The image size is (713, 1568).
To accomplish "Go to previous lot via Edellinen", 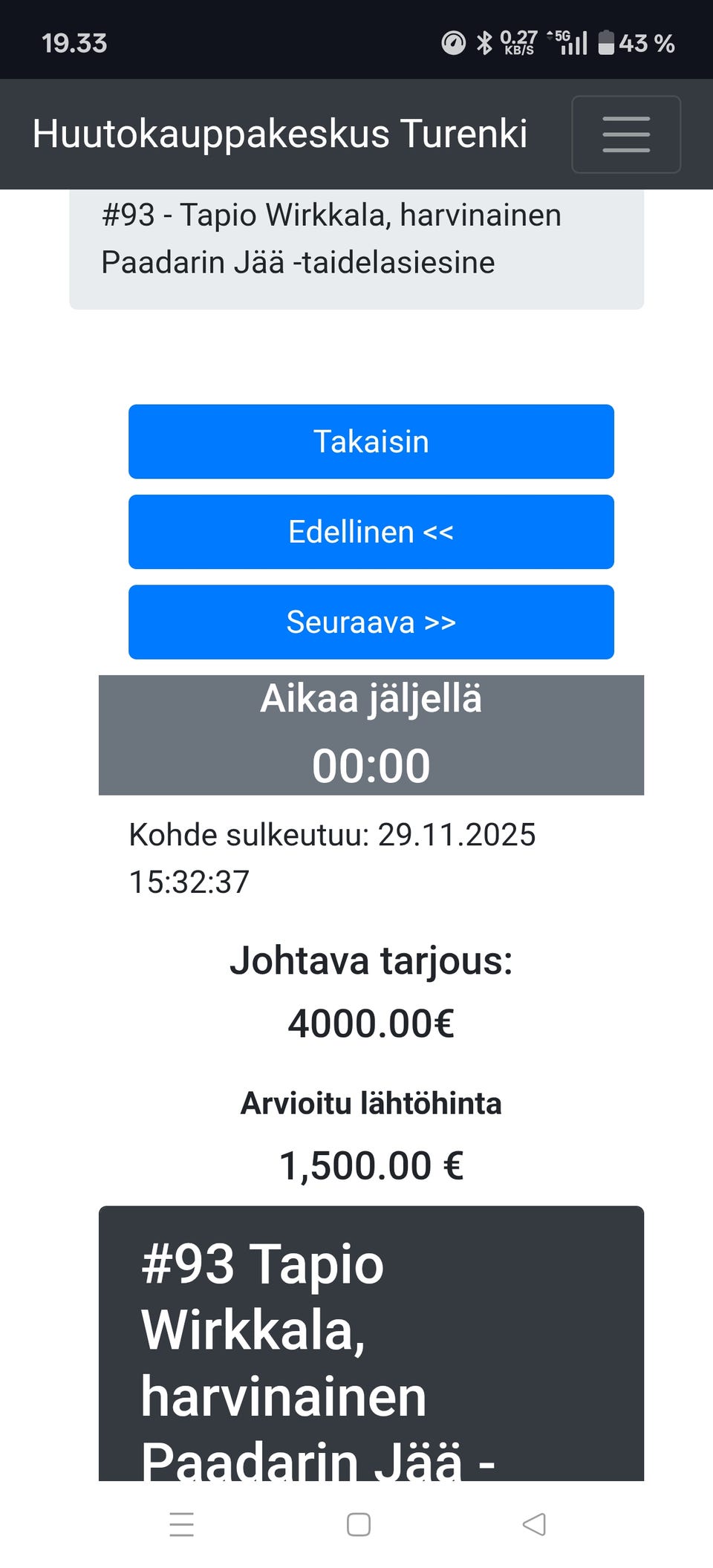I will (371, 532).
